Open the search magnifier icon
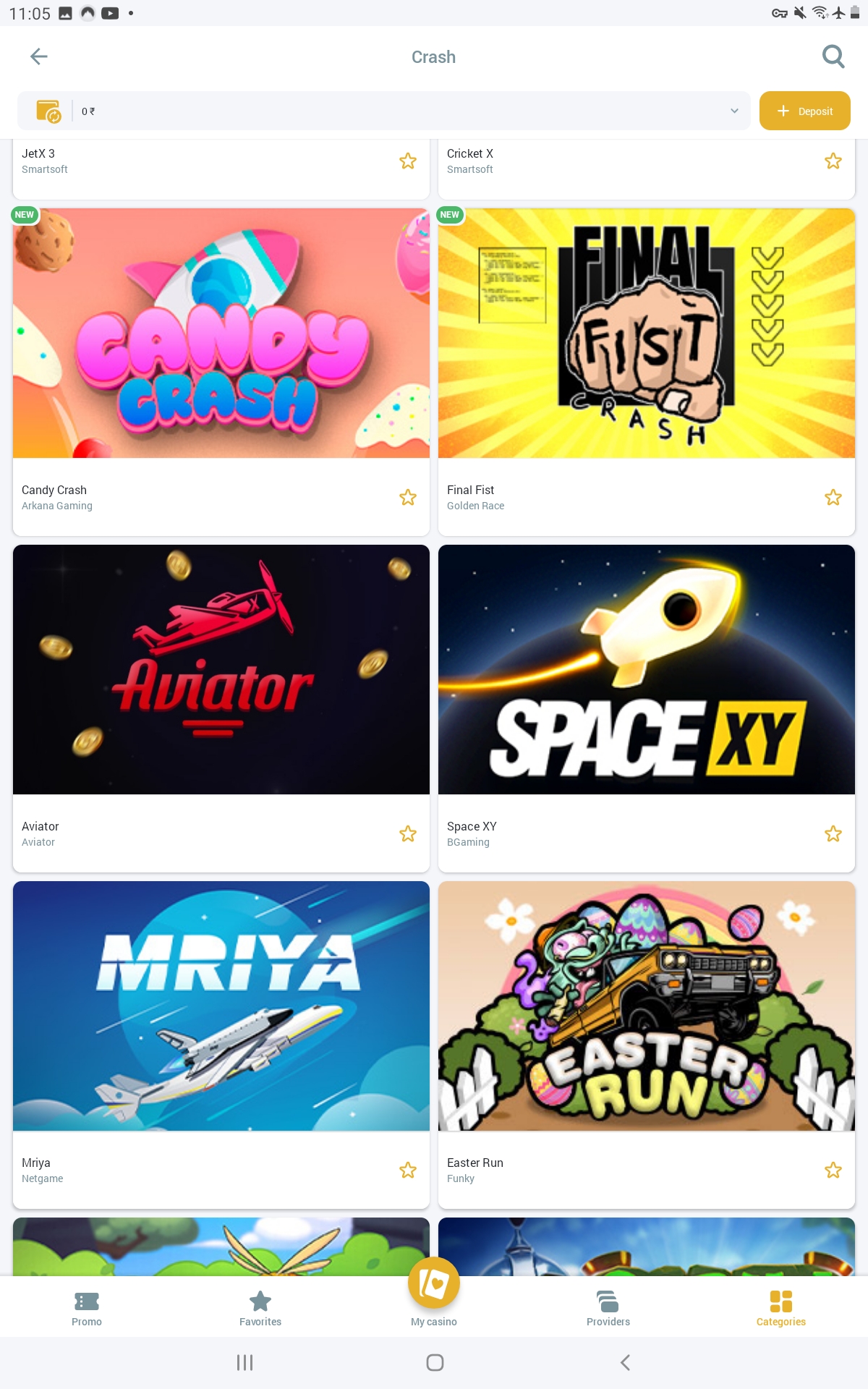This screenshot has width=868, height=1389. pos(833,56)
